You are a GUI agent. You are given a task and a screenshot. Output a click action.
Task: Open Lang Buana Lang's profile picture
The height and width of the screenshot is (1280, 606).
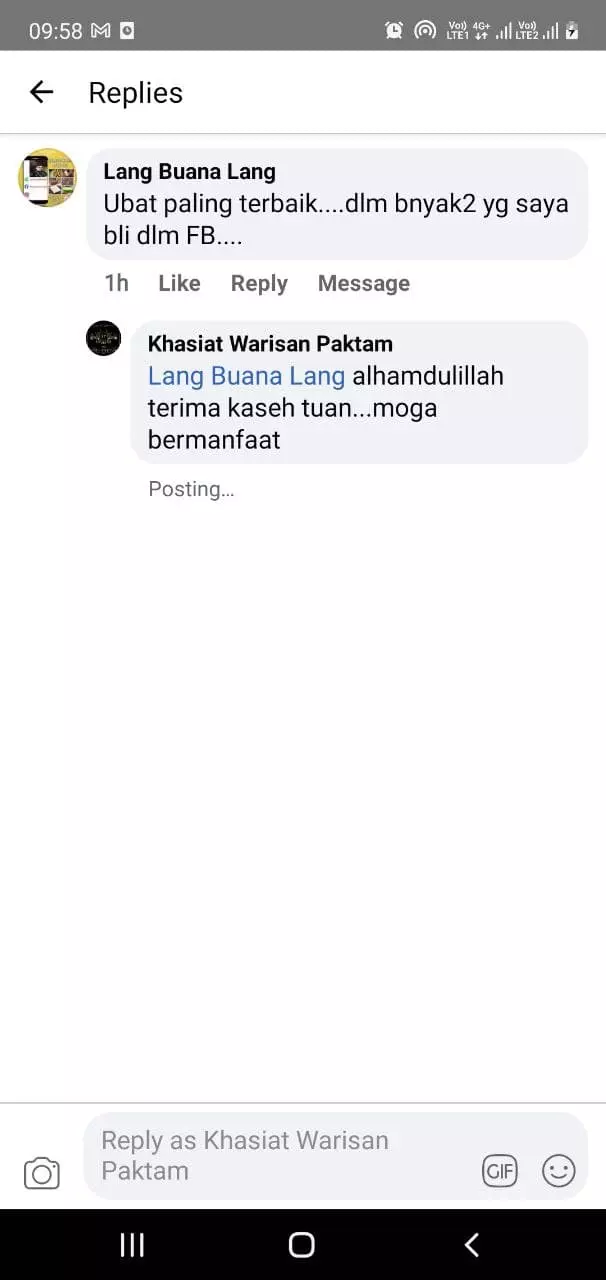pyautogui.click(x=47, y=178)
